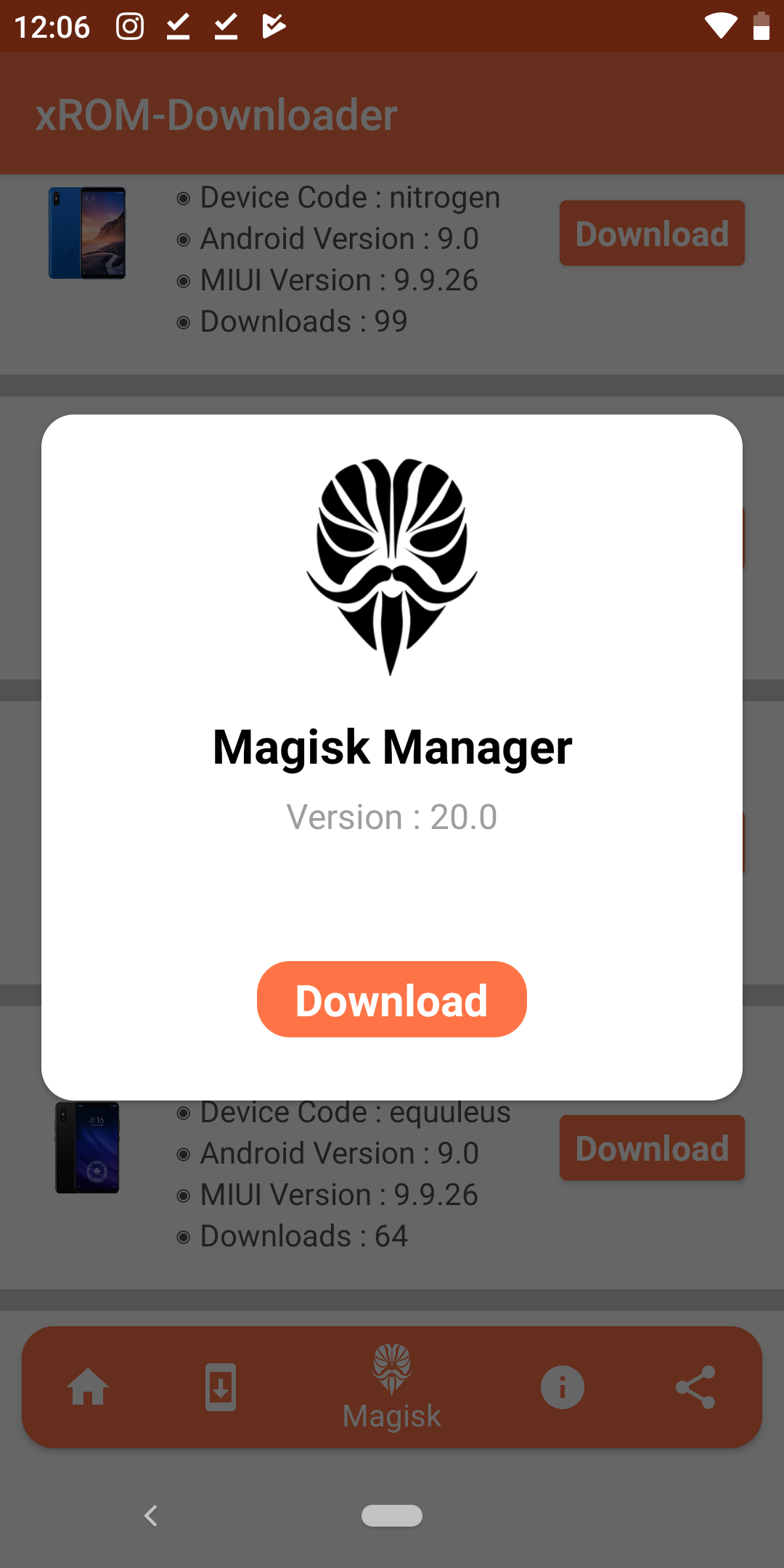
Task: Download the nitrogen device ROM
Action: coord(652,233)
